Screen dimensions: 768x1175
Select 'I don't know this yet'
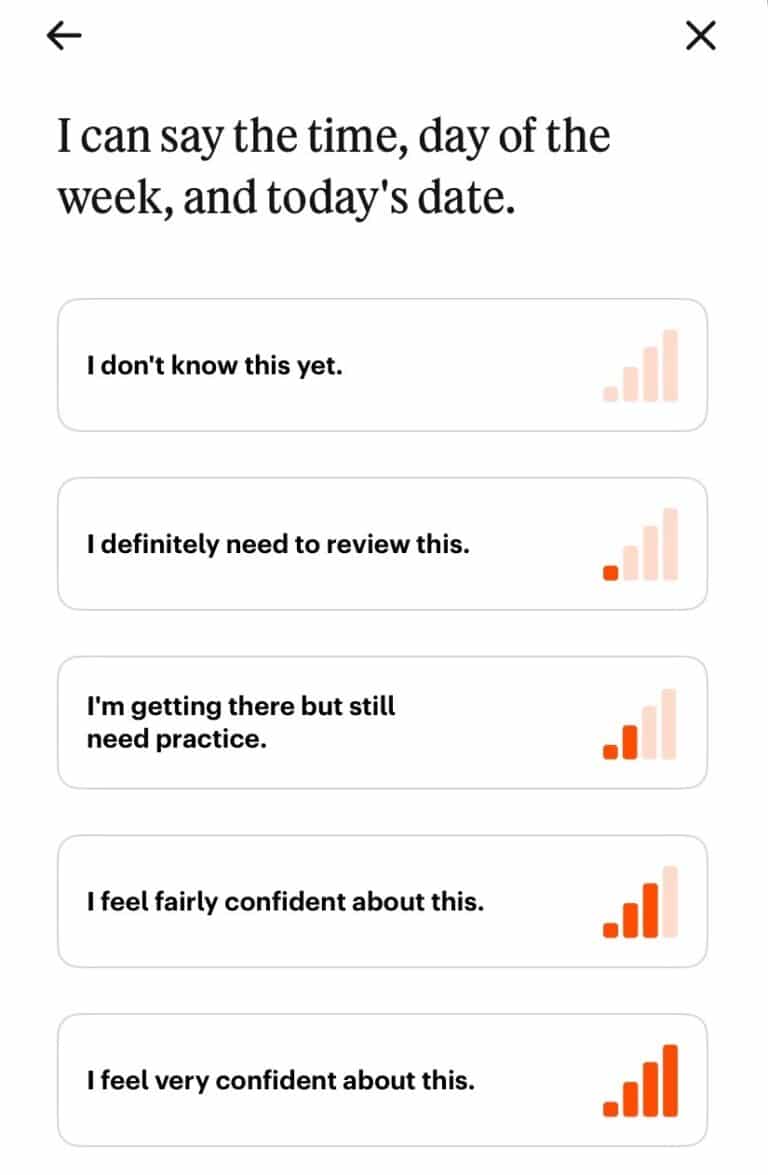coord(382,365)
